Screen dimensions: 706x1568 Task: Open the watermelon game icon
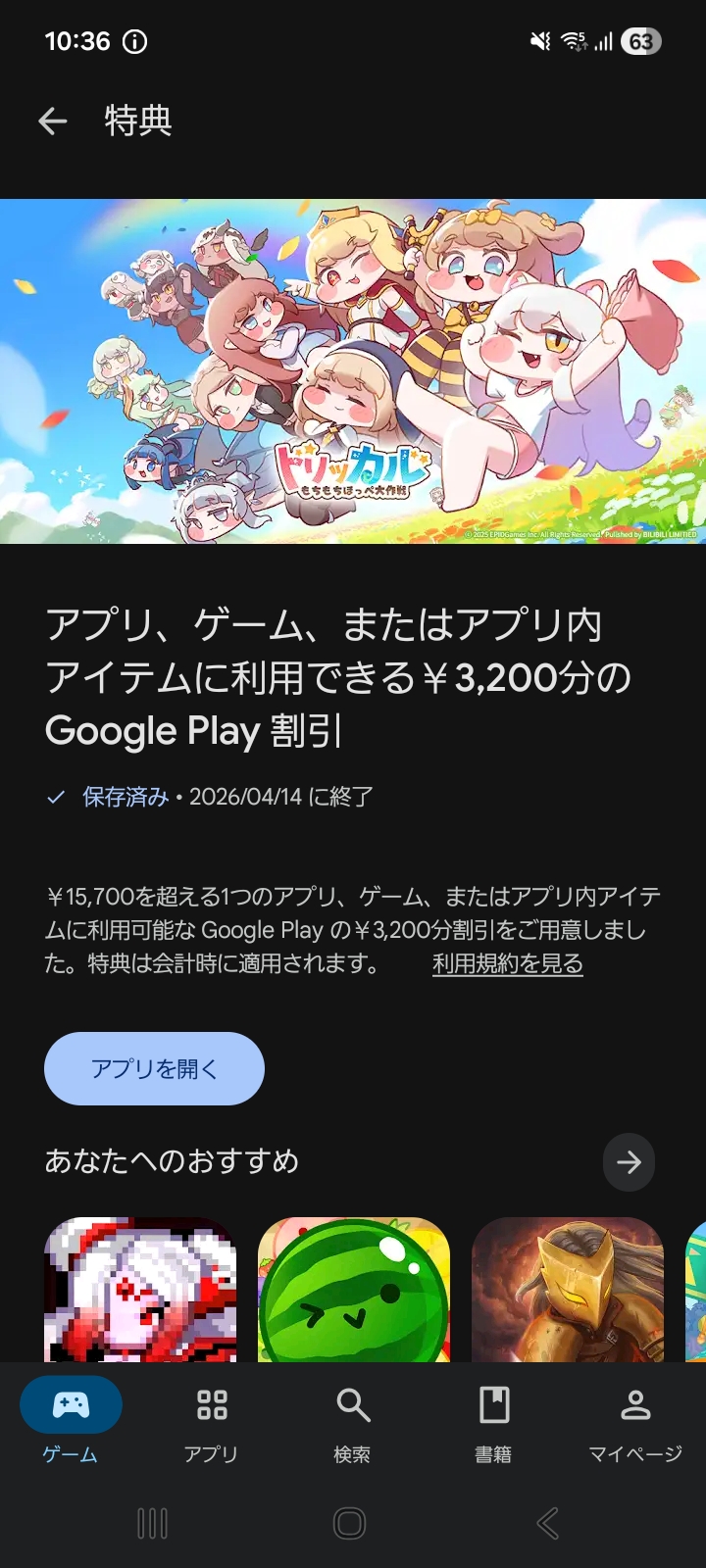pos(354,1289)
